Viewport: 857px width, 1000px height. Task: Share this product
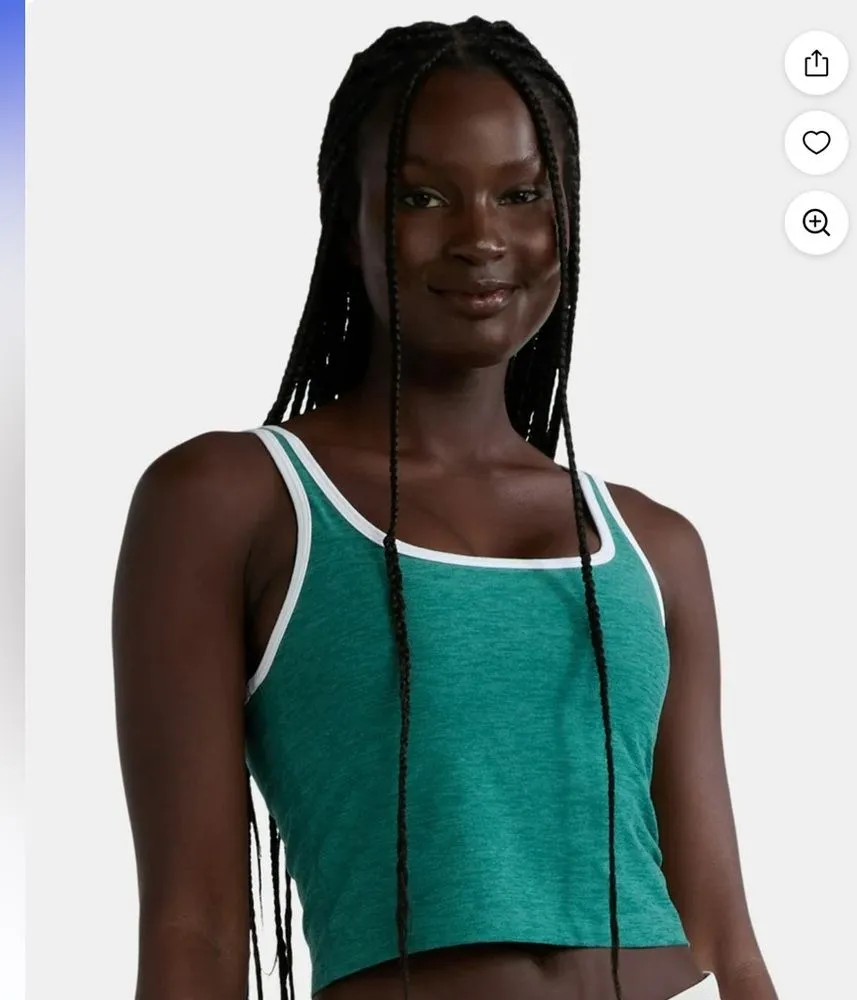816,63
